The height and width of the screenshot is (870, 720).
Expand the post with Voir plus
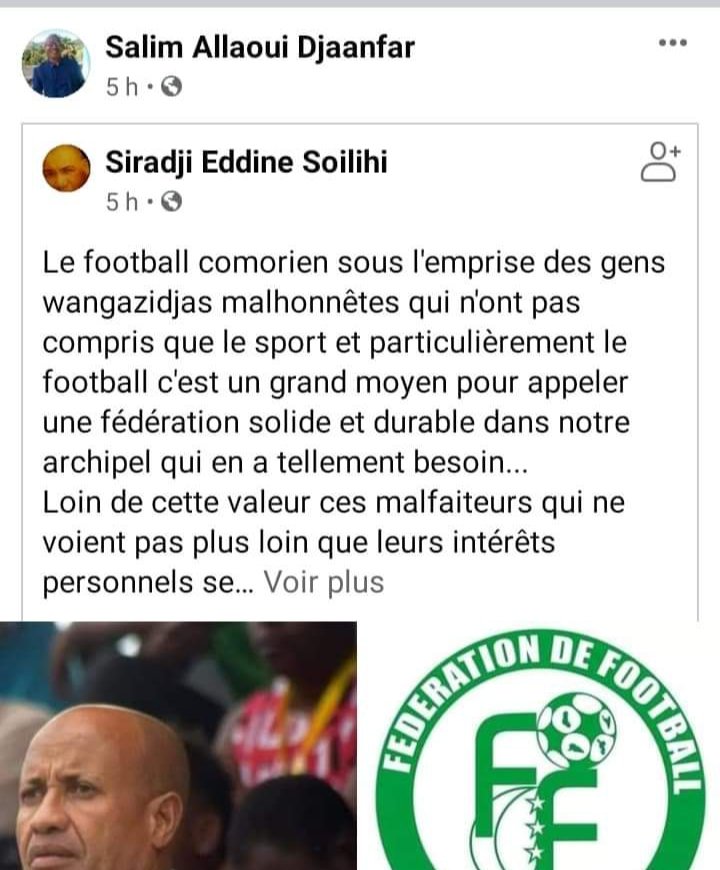(324, 582)
